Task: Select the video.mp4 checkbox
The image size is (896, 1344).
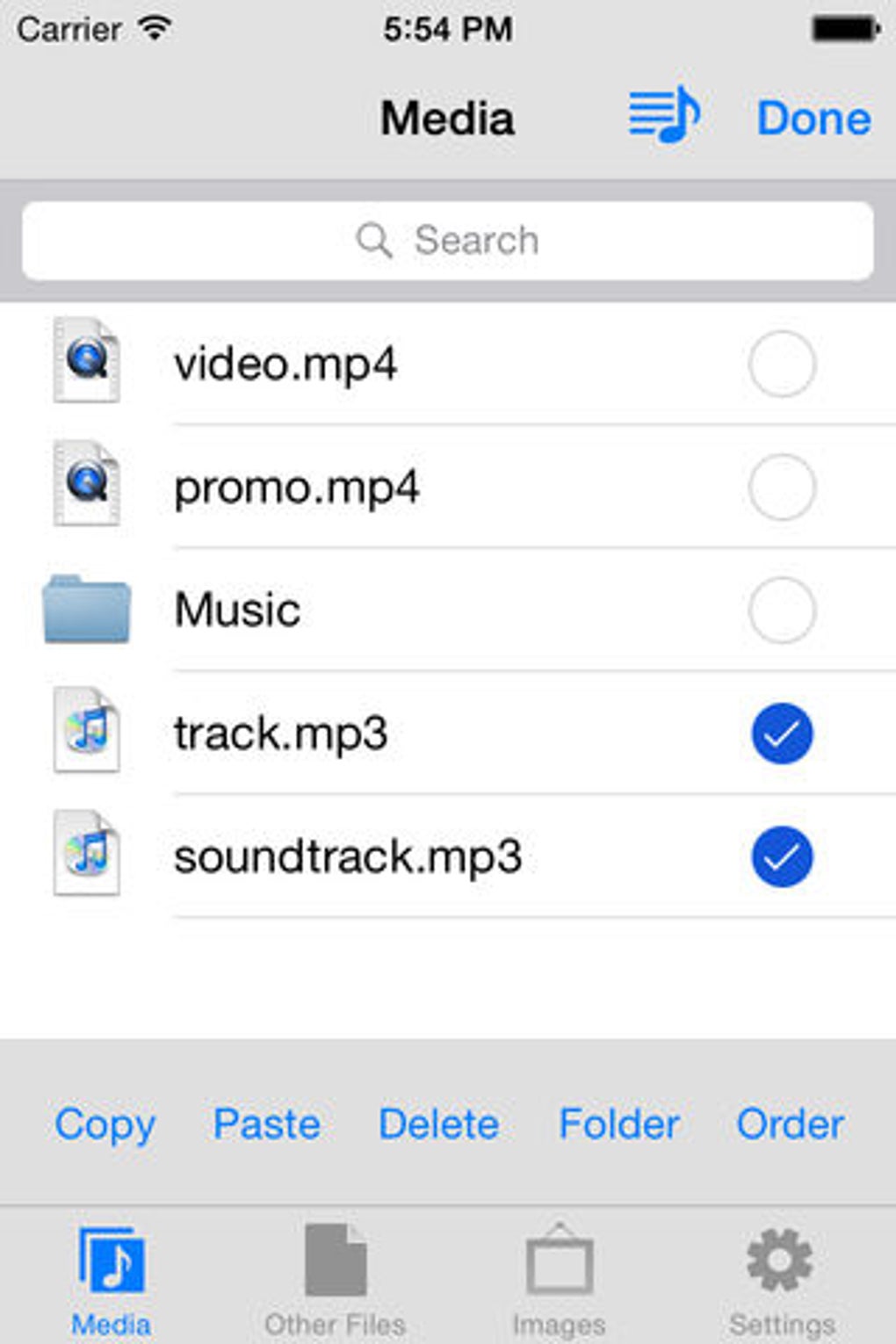Action: (x=782, y=364)
